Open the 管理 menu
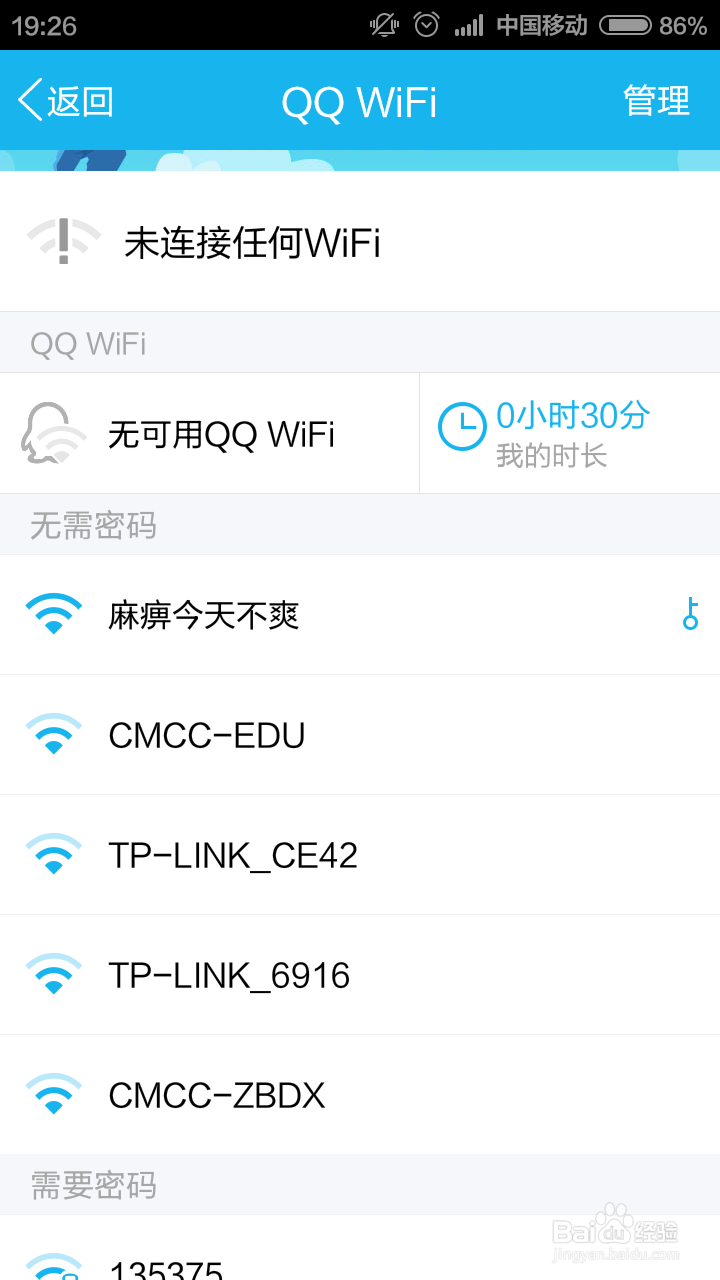 click(656, 101)
